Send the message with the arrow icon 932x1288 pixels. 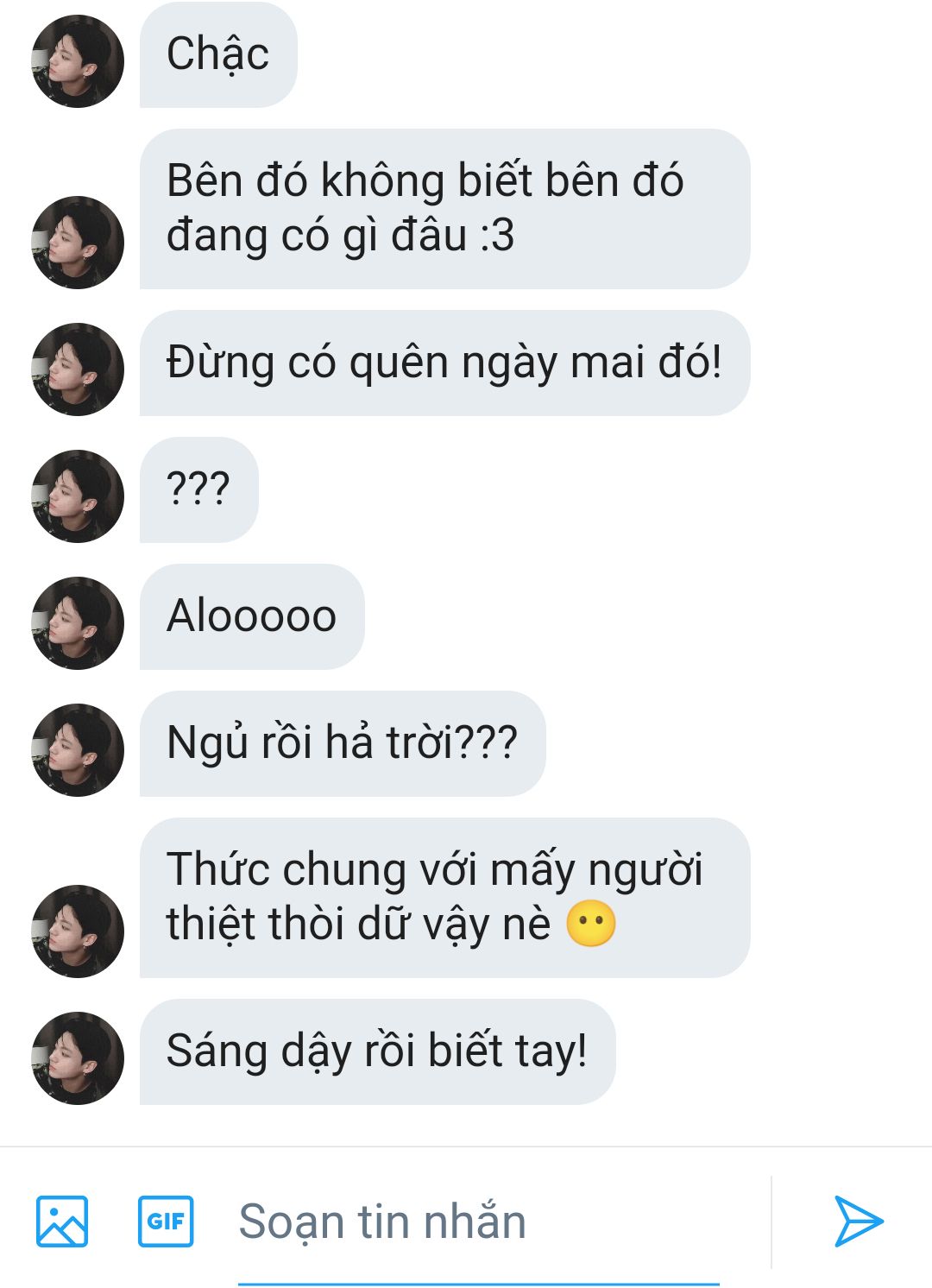pos(857,1221)
